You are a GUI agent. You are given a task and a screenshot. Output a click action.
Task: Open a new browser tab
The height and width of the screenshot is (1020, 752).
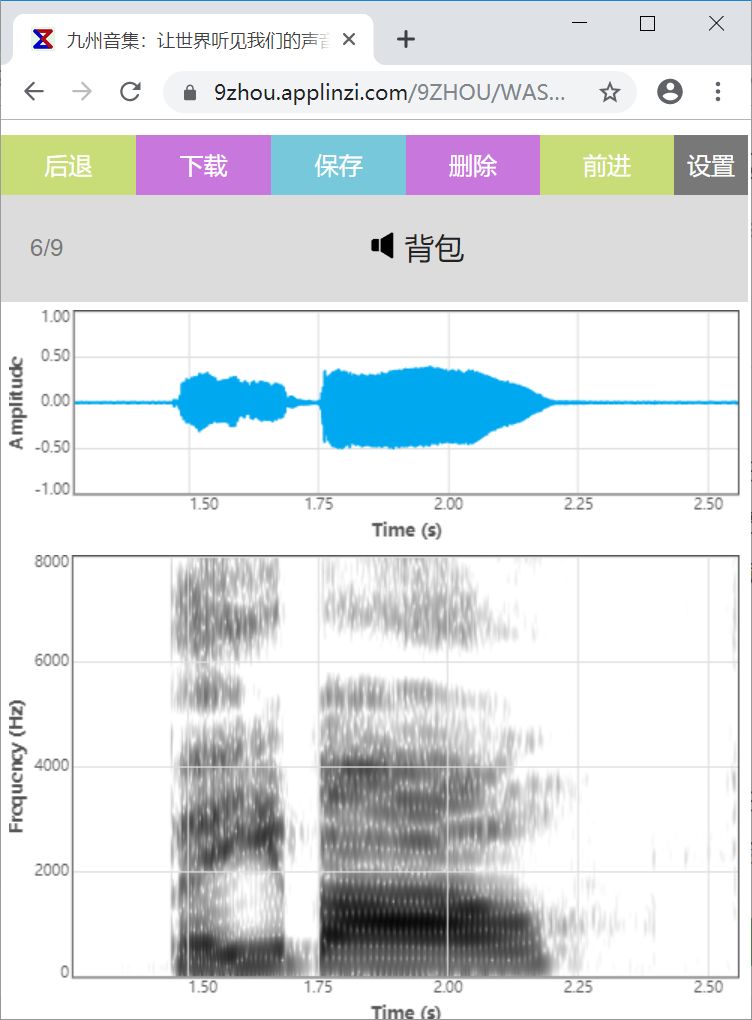pos(405,40)
